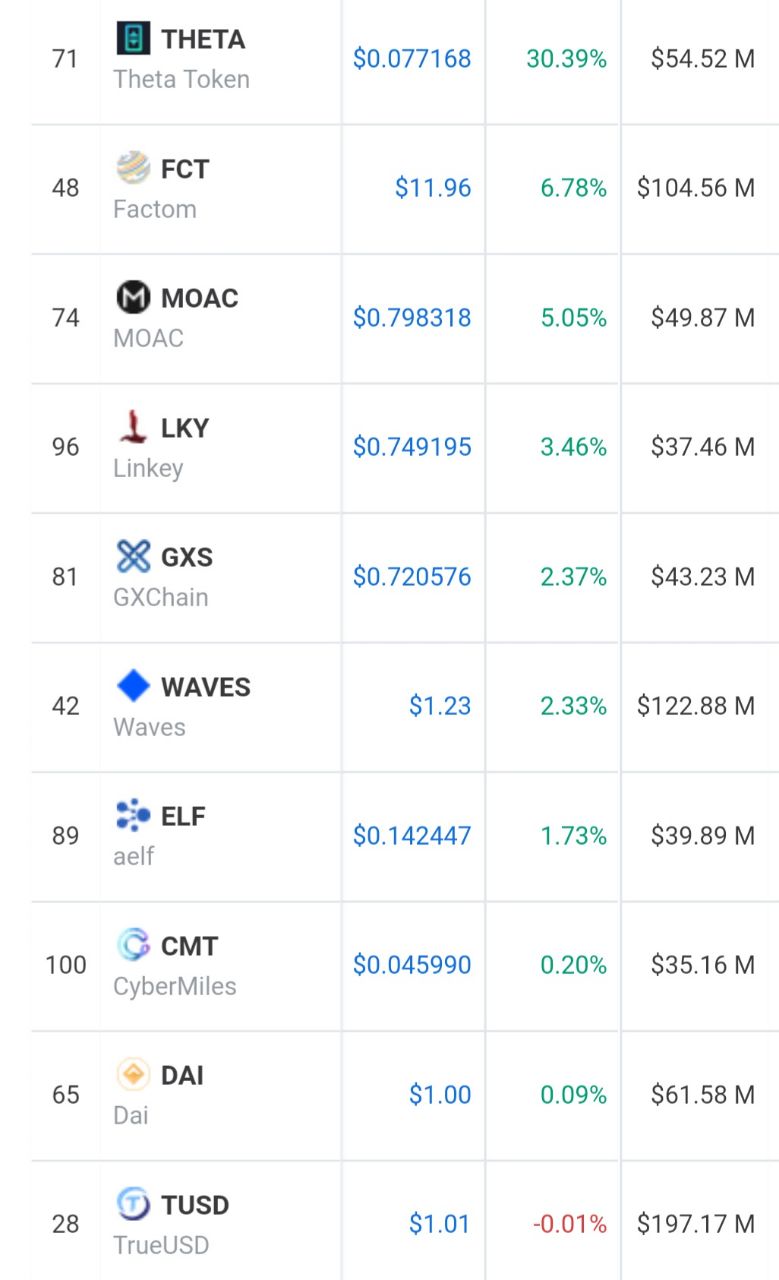Open the FCT Factom coin details

[184, 169]
